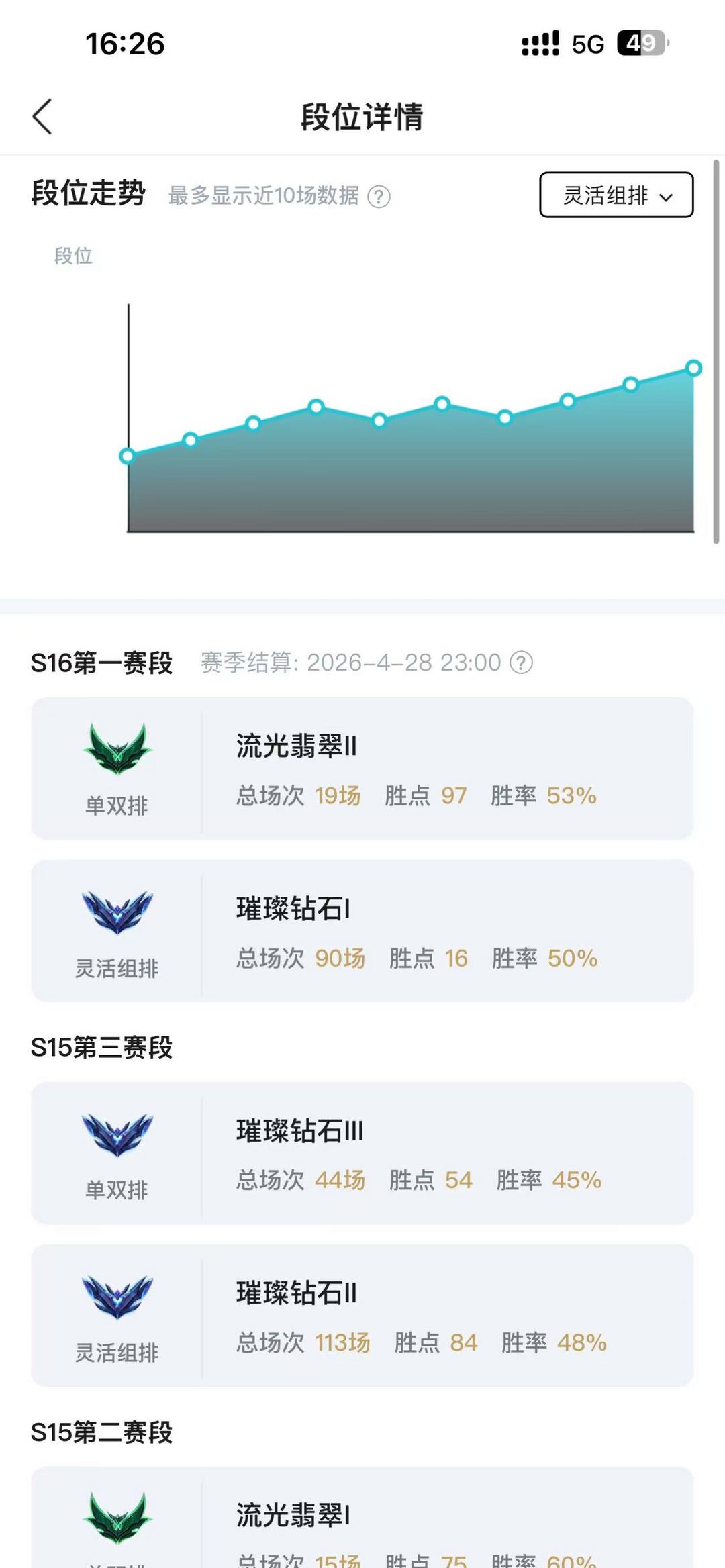
Task: Open help icon beside 最多显示近10场数据
Action: pyautogui.click(x=379, y=197)
